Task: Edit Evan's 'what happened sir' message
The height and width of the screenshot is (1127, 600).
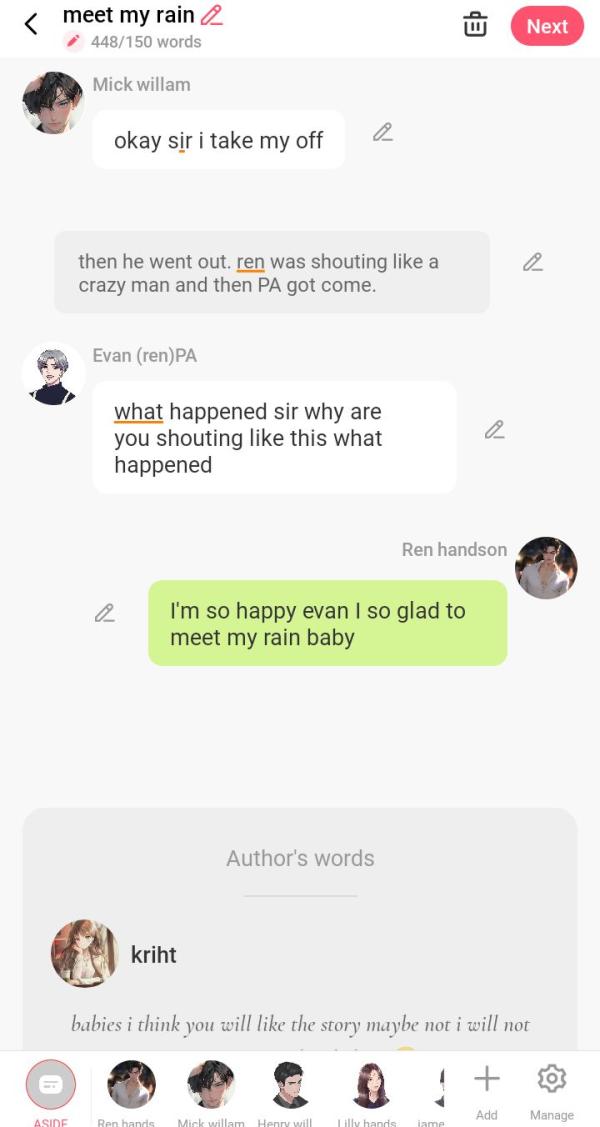Action: (494, 430)
